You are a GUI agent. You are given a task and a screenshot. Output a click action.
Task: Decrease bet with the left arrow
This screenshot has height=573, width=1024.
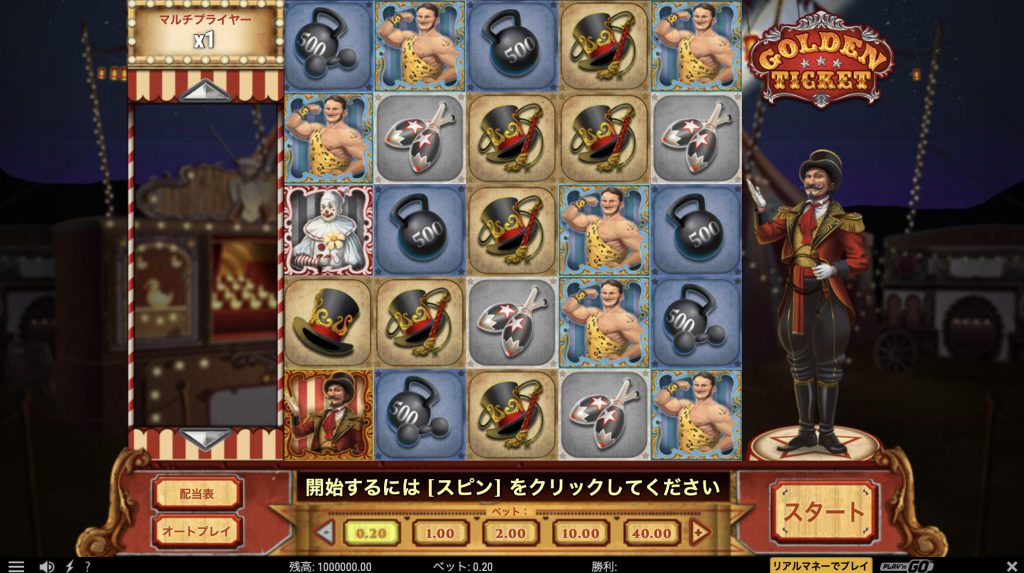325,532
